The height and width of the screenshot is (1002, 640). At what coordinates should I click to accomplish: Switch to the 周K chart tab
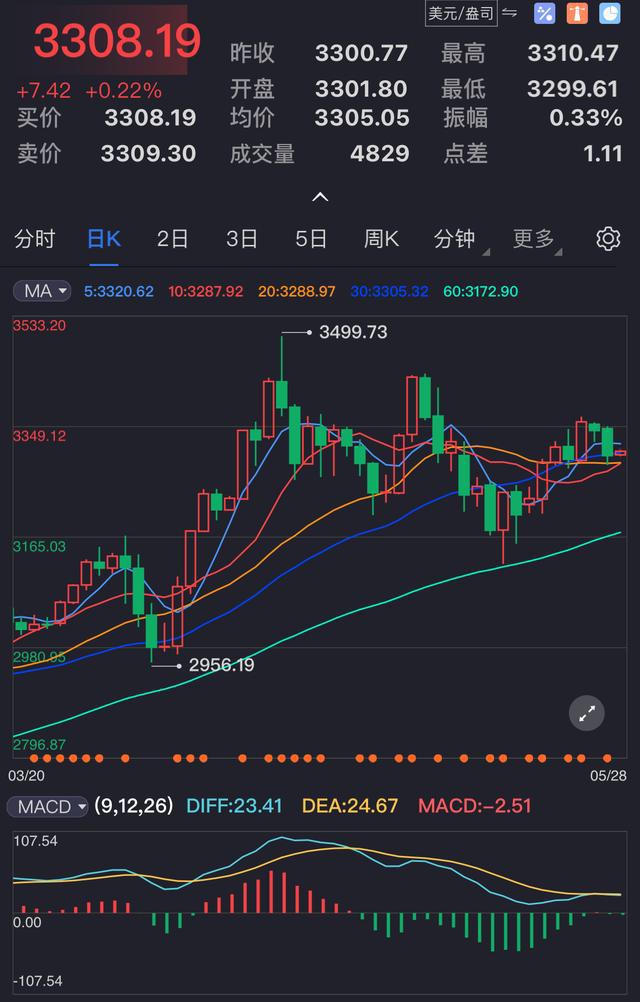[x=381, y=239]
